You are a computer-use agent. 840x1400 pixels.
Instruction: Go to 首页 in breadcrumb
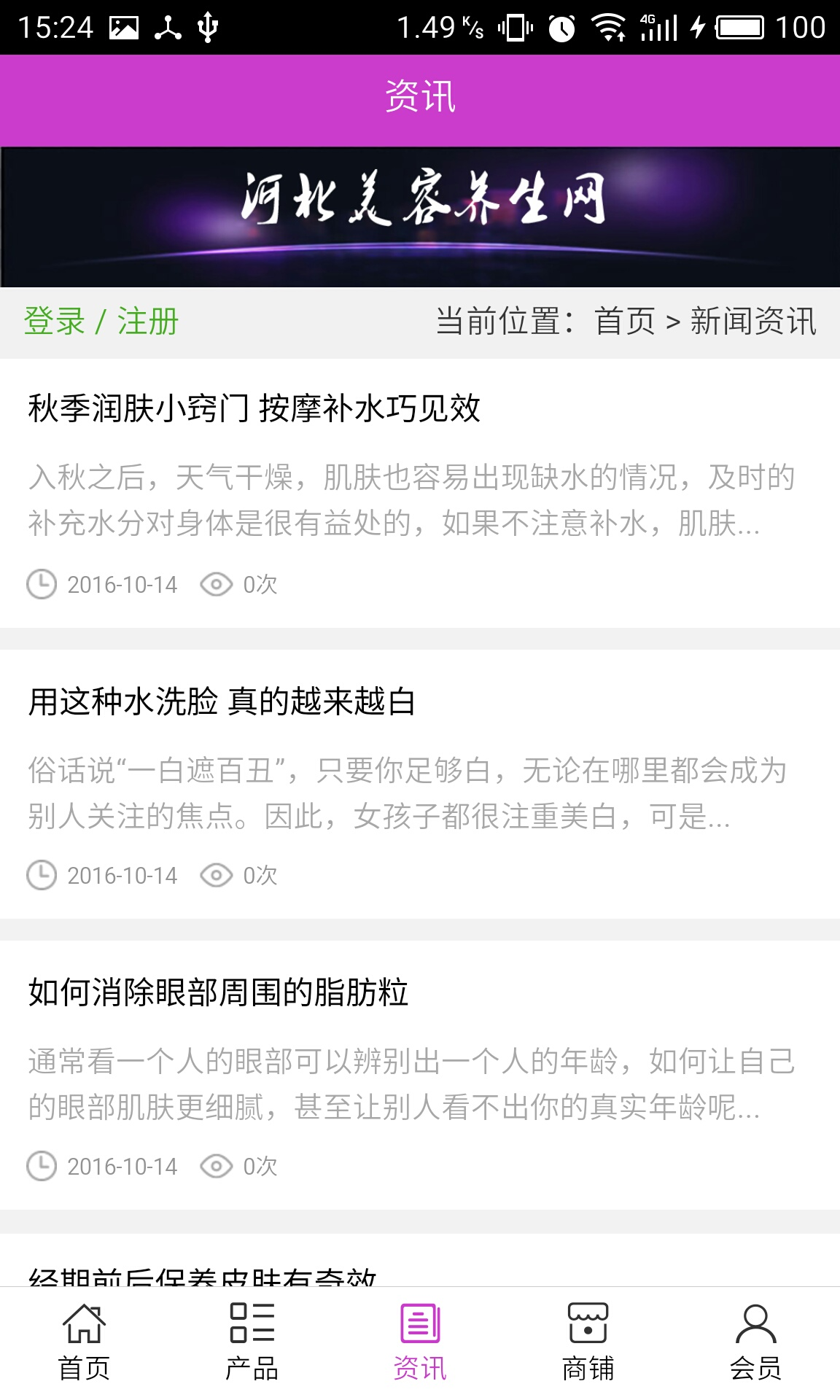(625, 322)
